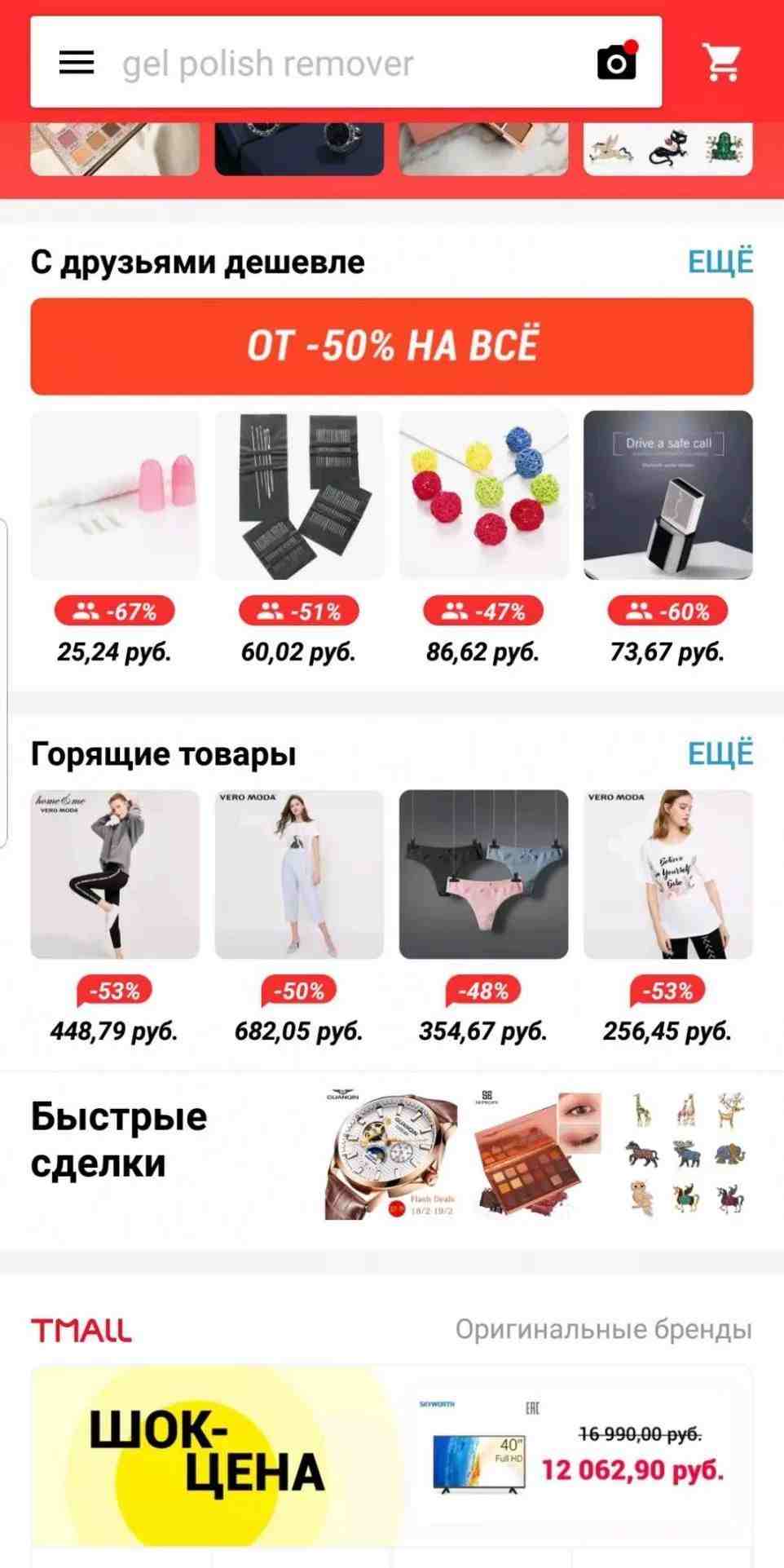The image size is (784, 1568).
Task: Open the ОТ -50% НА ВСЁ banner
Action: click(392, 346)
